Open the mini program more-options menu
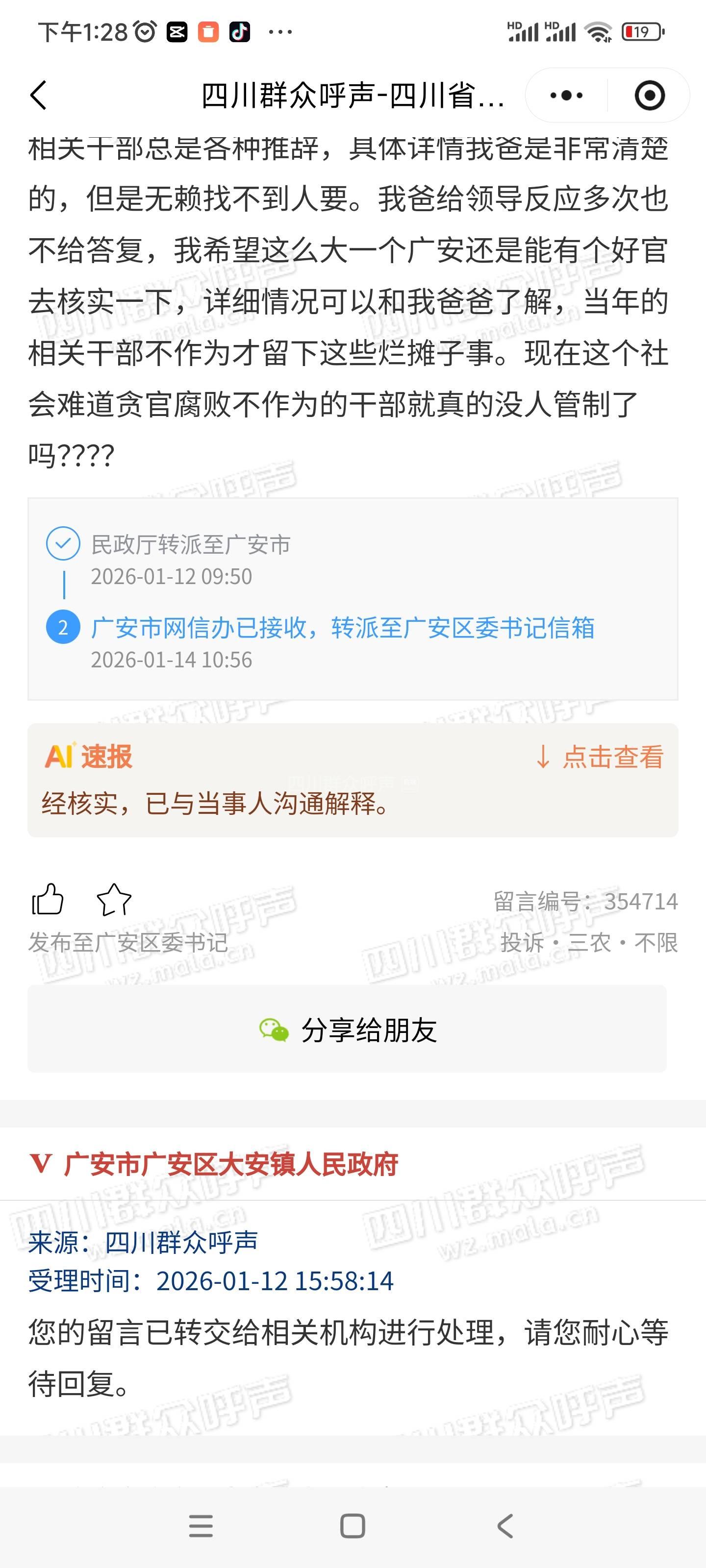This screenshot has height=1568, width=706. [566, 96]
